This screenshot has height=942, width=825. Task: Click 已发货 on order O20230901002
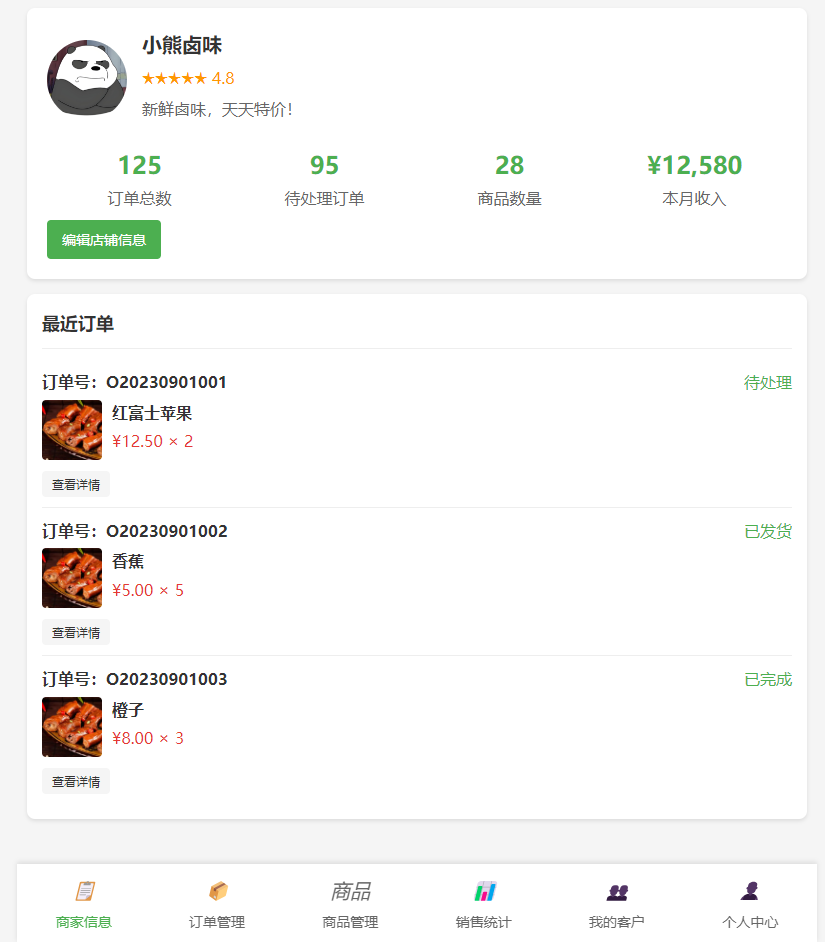[766, 531]
